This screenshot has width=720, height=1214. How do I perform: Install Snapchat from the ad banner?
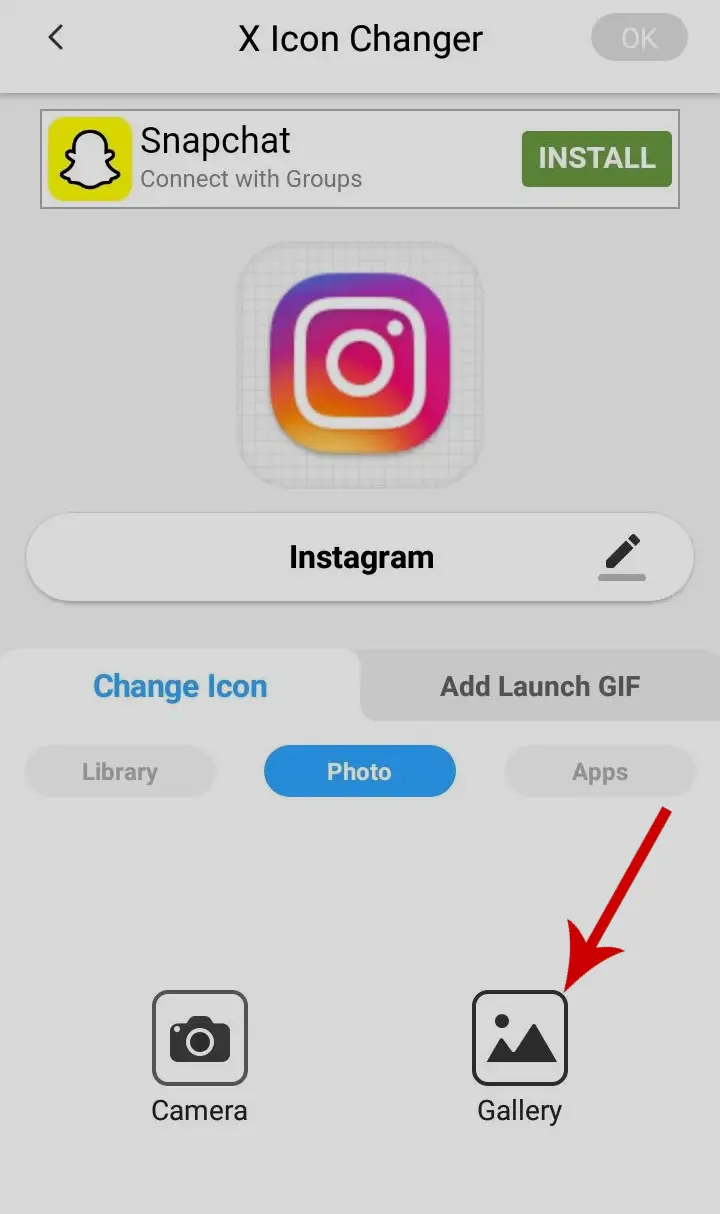click(596, 158)
